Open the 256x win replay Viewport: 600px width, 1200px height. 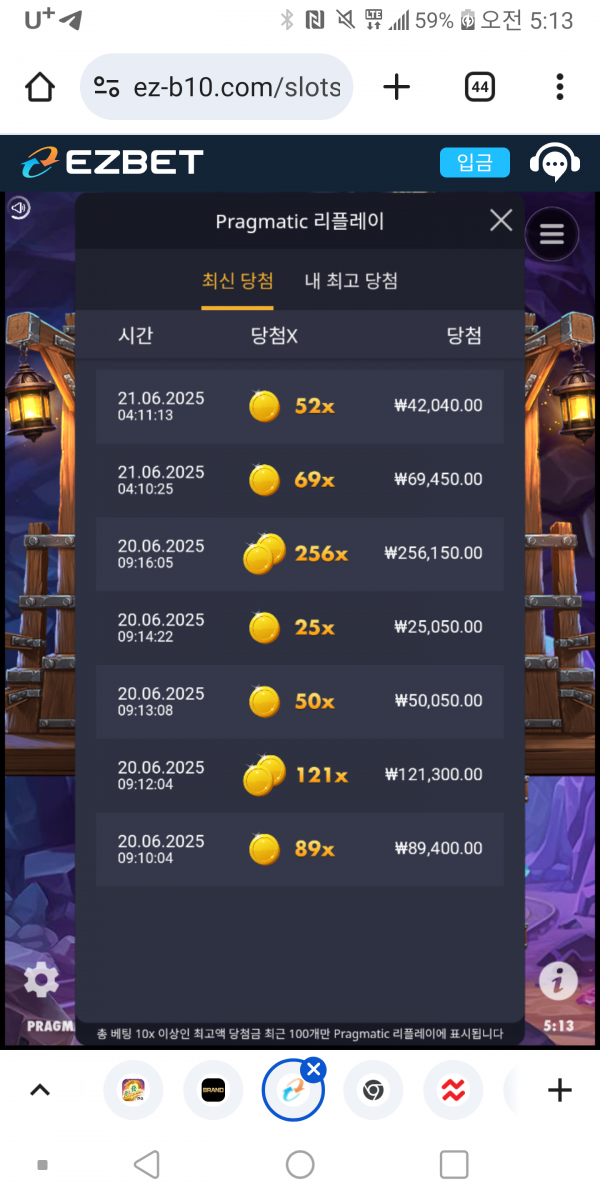[x=299, y=553]
